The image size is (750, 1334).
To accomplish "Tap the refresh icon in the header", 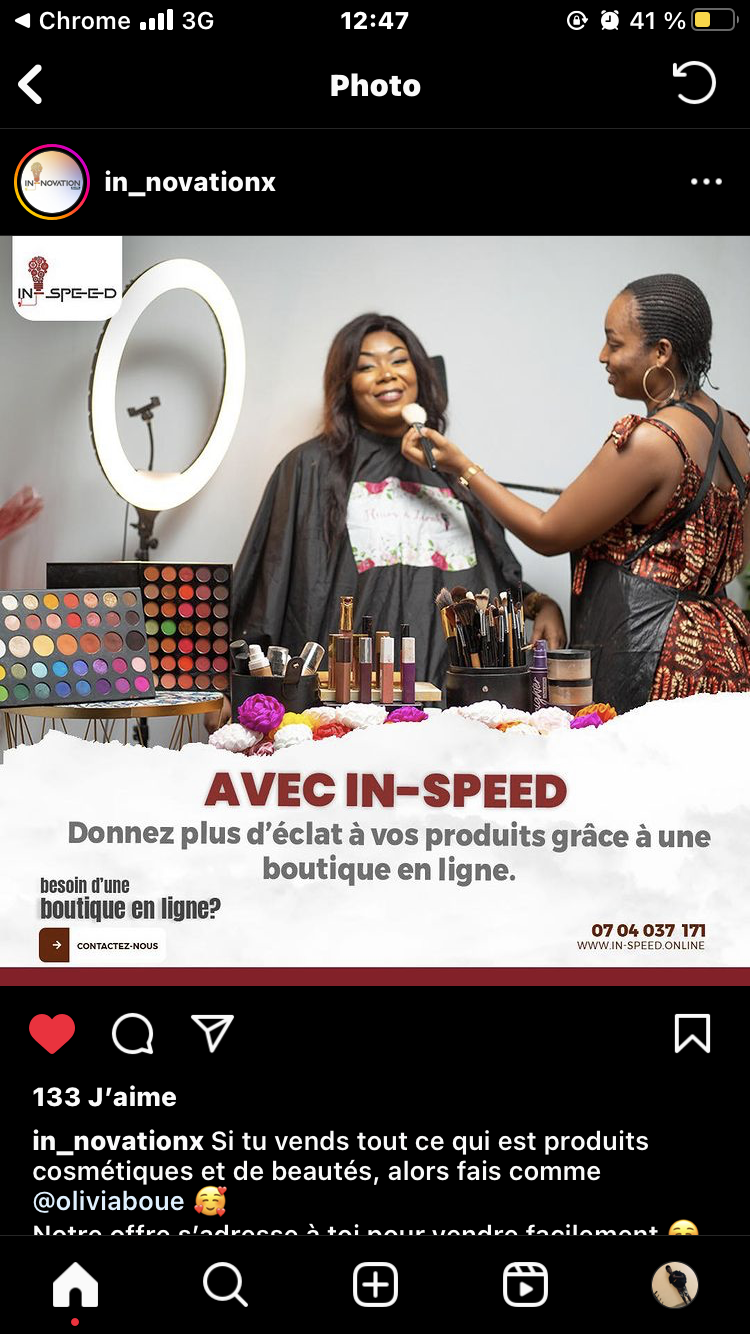I will click(694, 83).
